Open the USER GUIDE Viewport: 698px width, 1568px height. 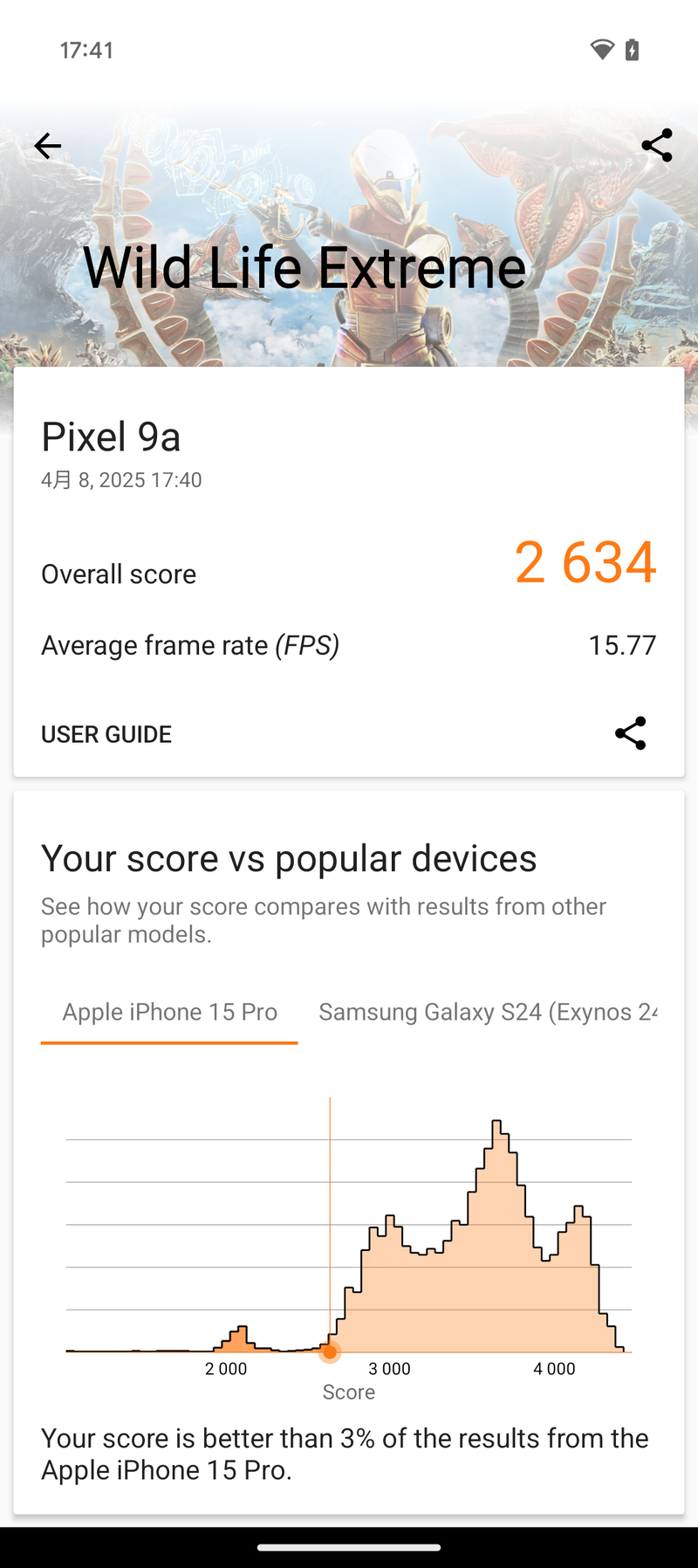point(106,733)
